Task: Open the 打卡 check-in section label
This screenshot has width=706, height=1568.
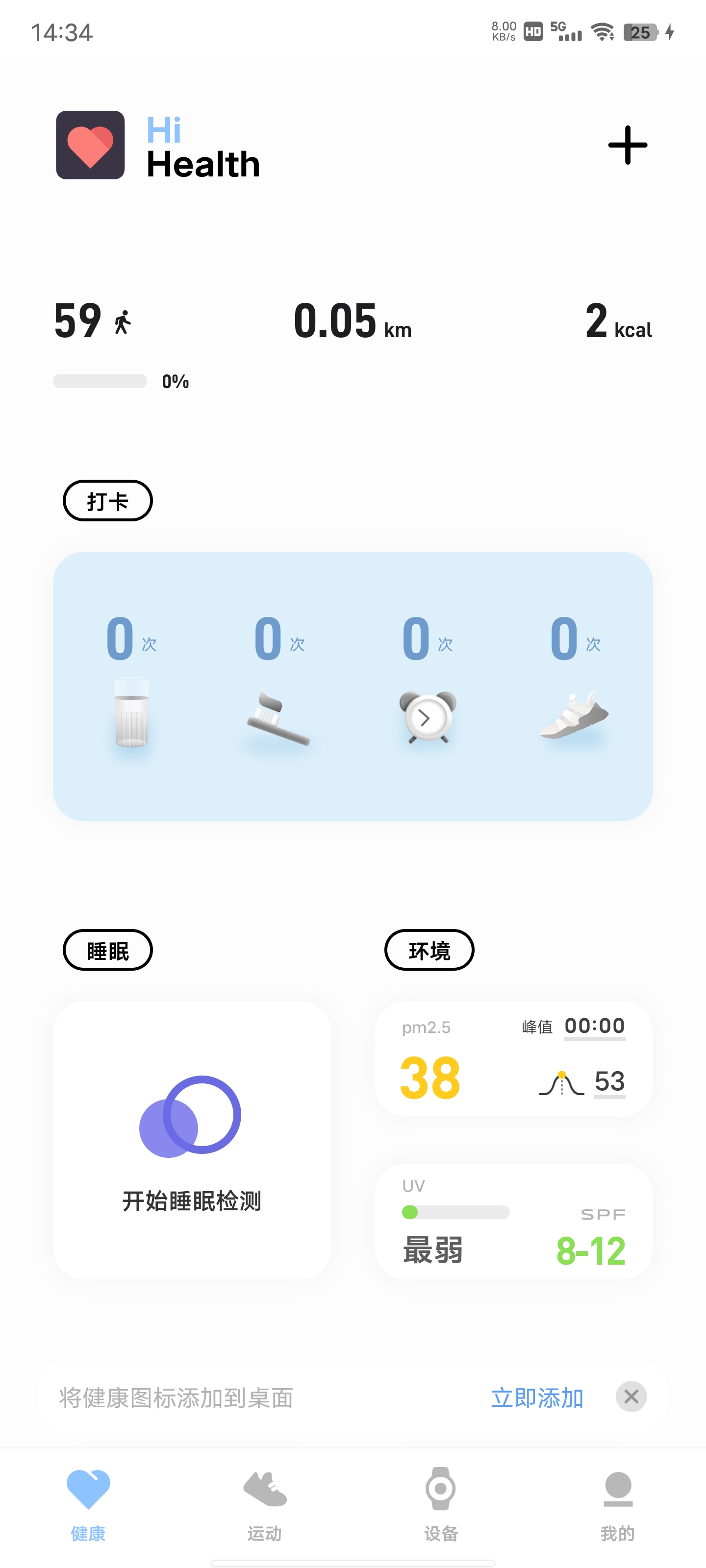Action: coord(107,500)
